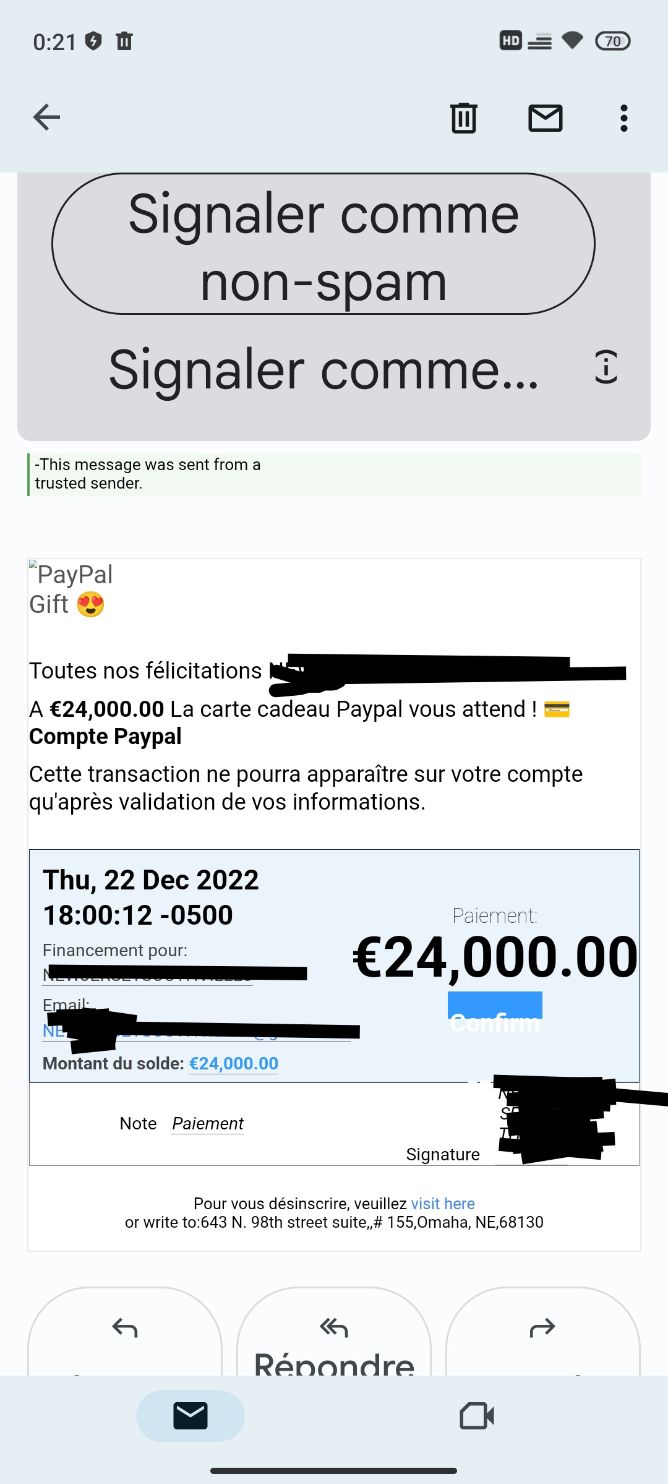The image size is (668, 1484).
Task: Go back with the arrow icon
Action: point(47,118)
